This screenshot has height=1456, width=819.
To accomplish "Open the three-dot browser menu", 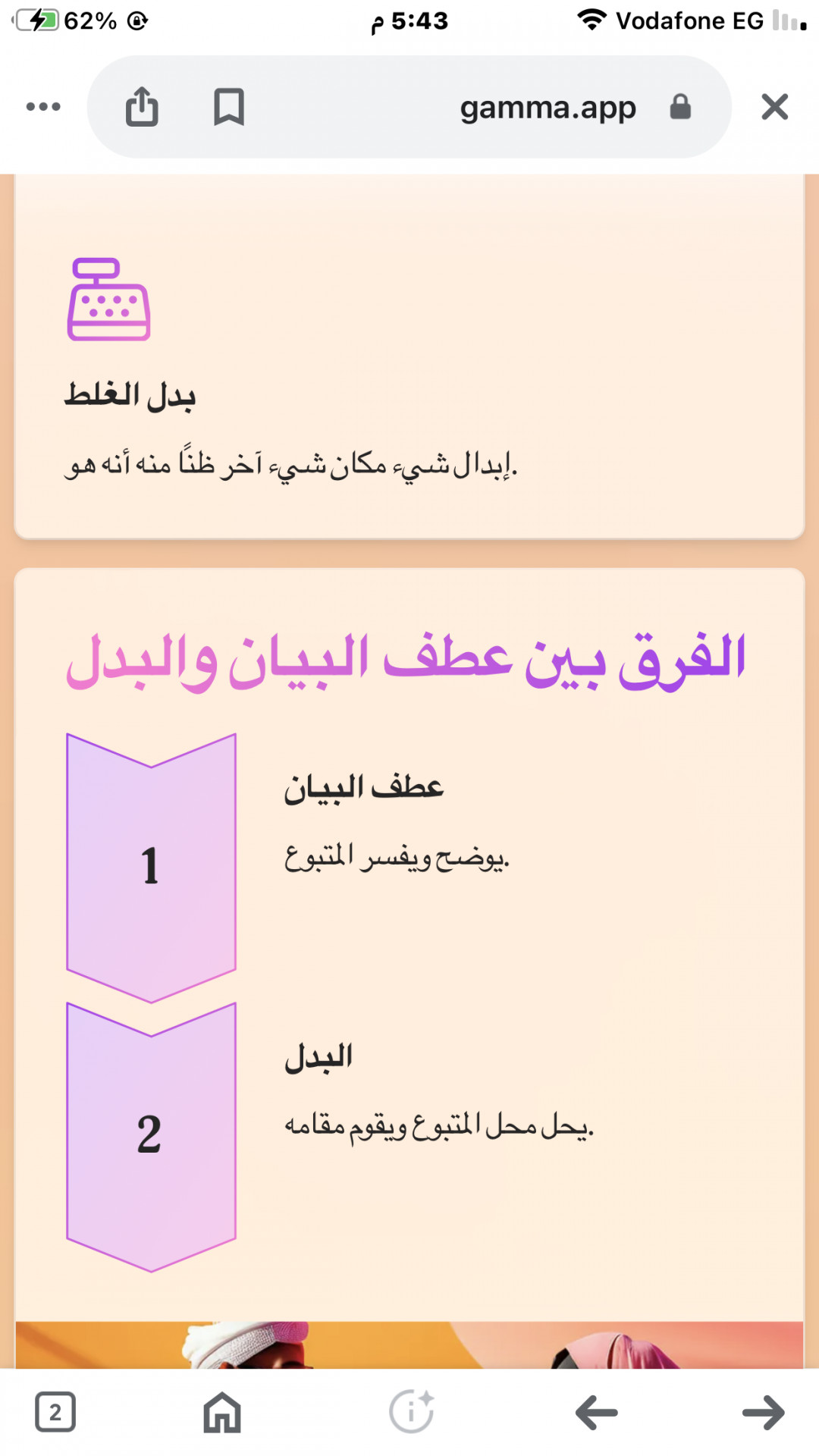I will (43, 107).
